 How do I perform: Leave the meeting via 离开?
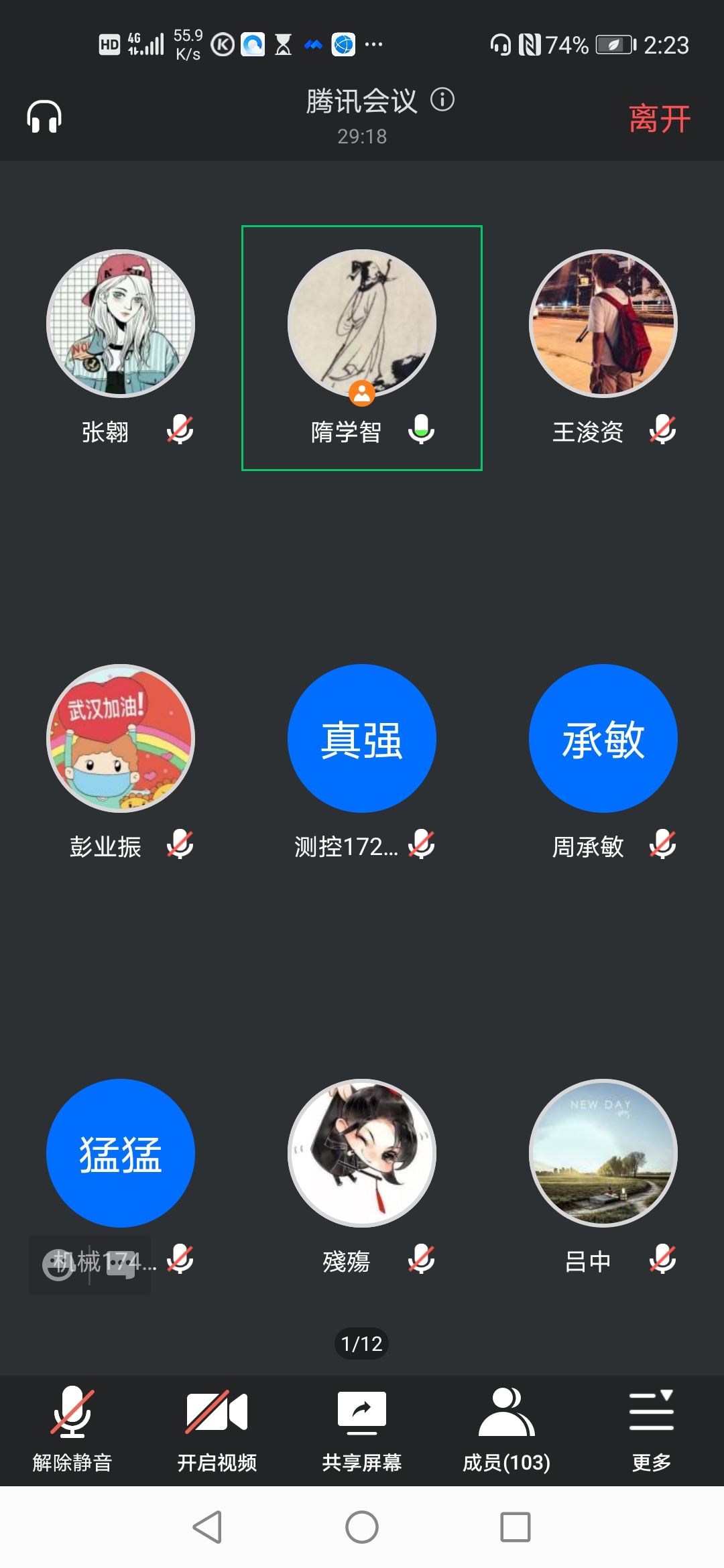(x=659, y=119)
